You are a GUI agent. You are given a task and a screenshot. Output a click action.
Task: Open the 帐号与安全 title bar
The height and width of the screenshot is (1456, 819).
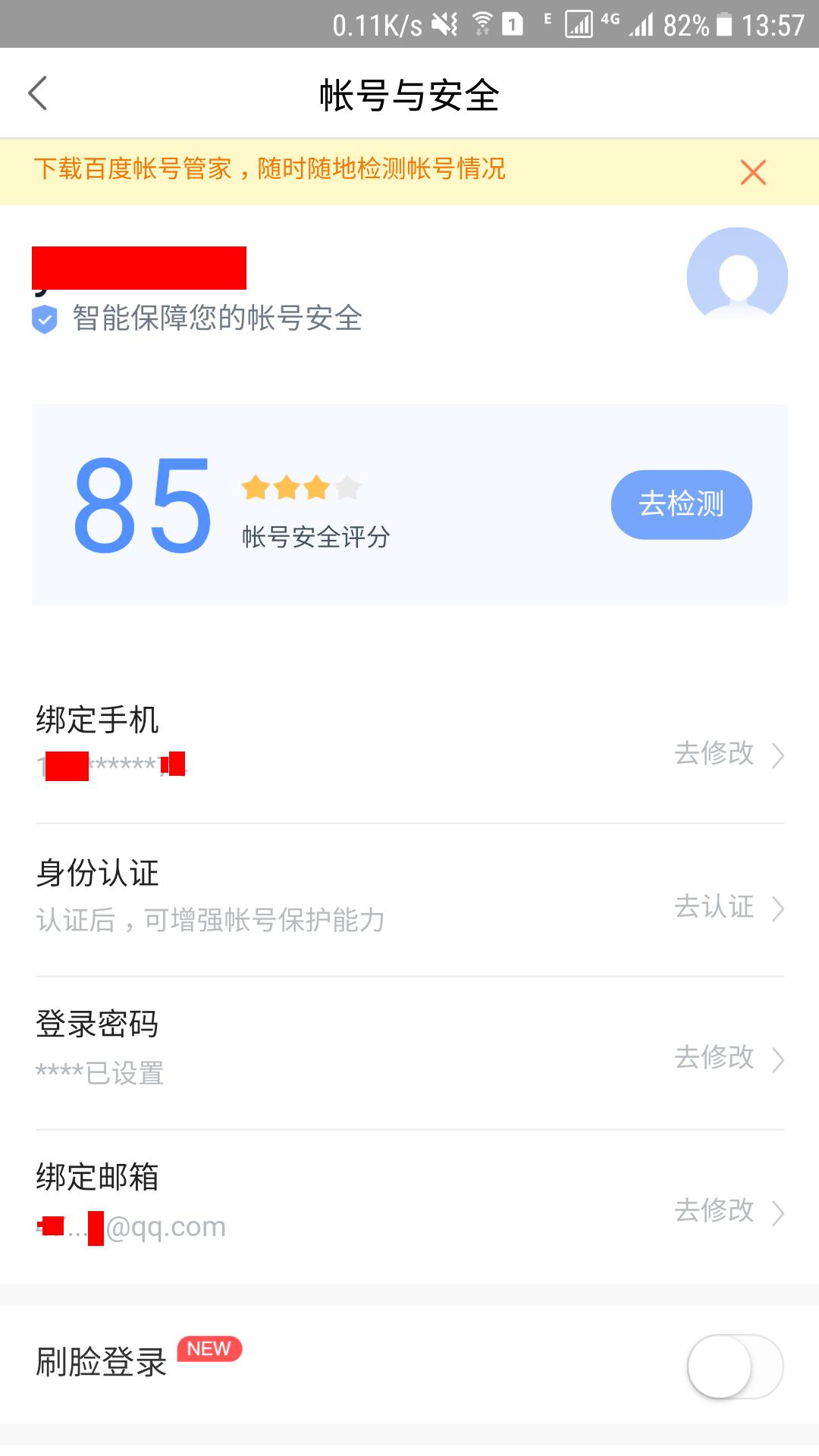point(409,93)
